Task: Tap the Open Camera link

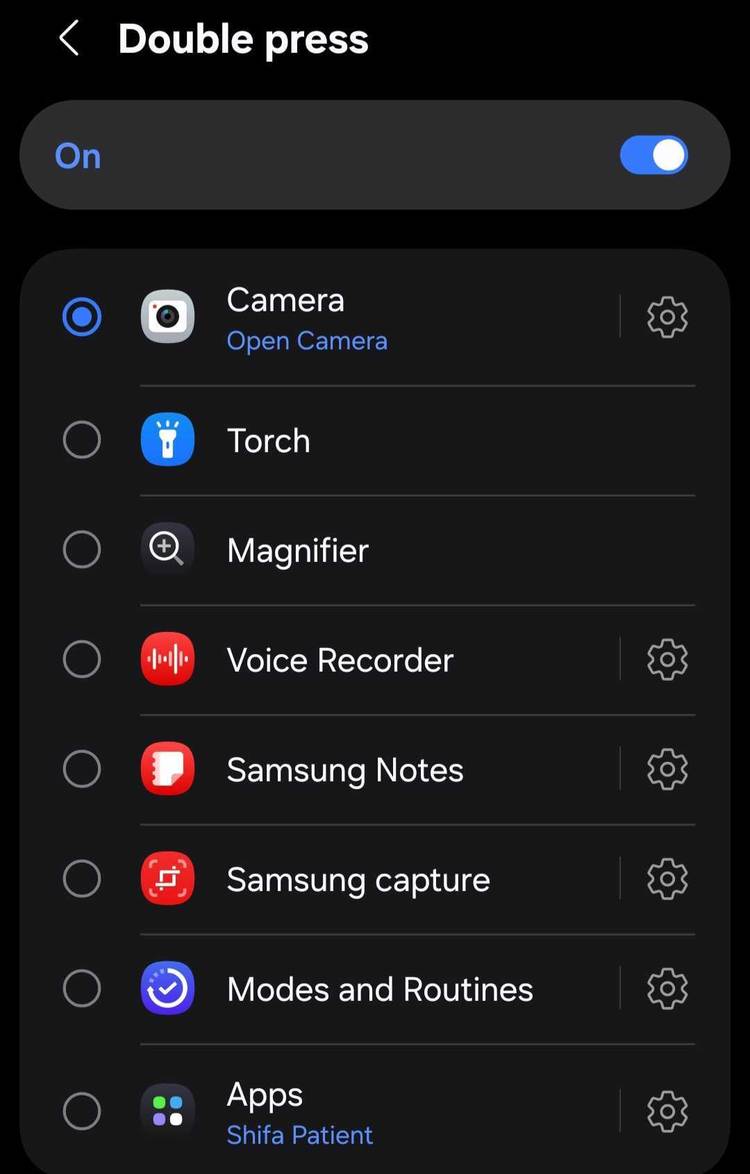Action: pyautogui.click(x=307, y=340)
